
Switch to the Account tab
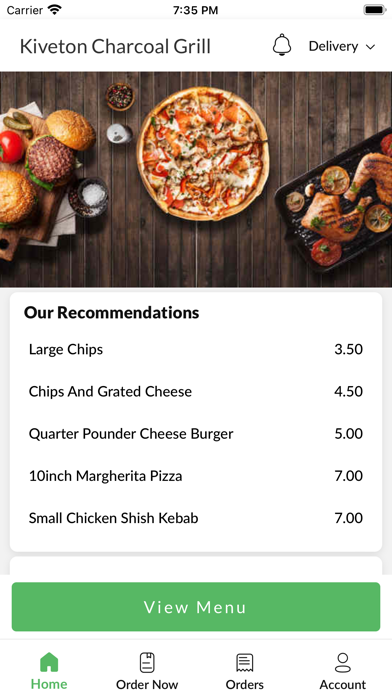tap(343, 671)
